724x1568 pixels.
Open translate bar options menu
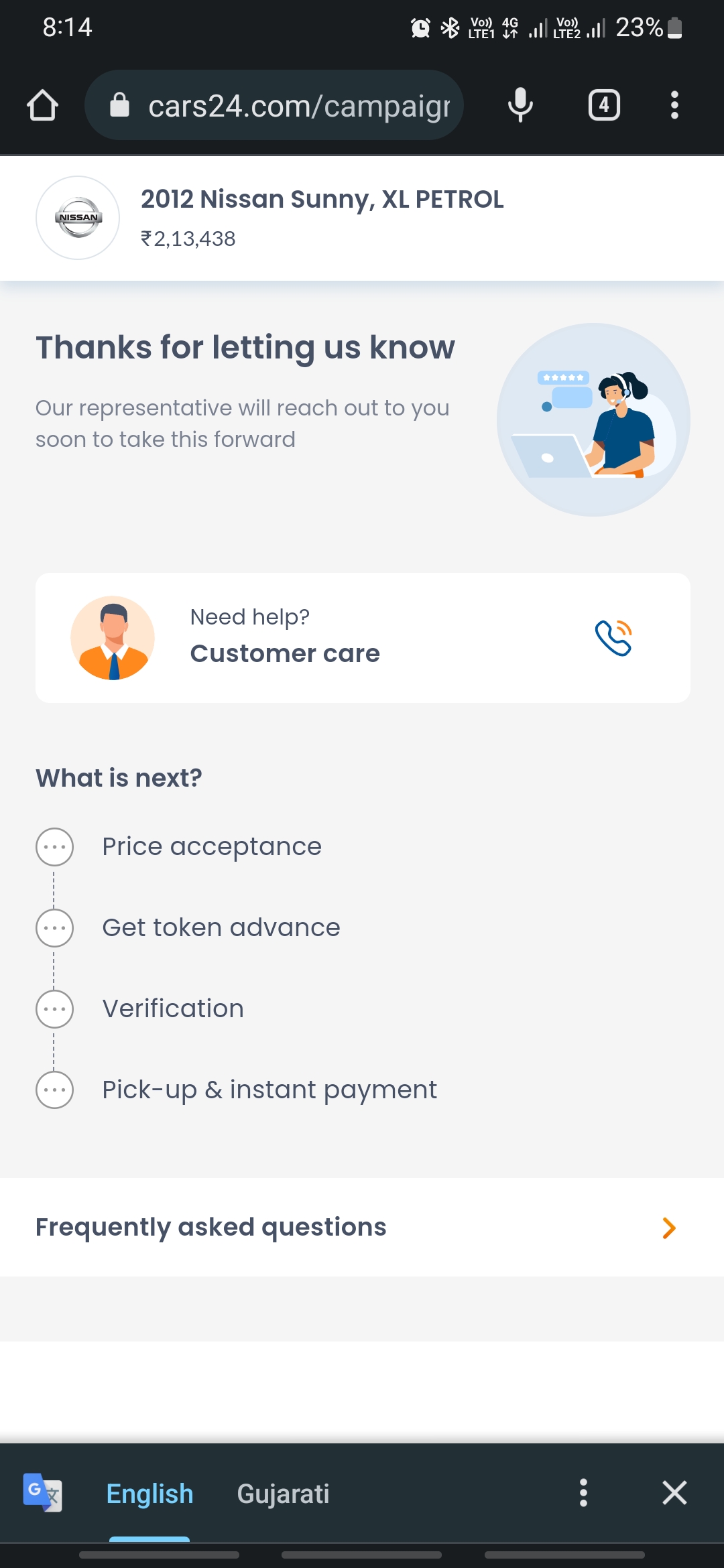click(583, 1493)
